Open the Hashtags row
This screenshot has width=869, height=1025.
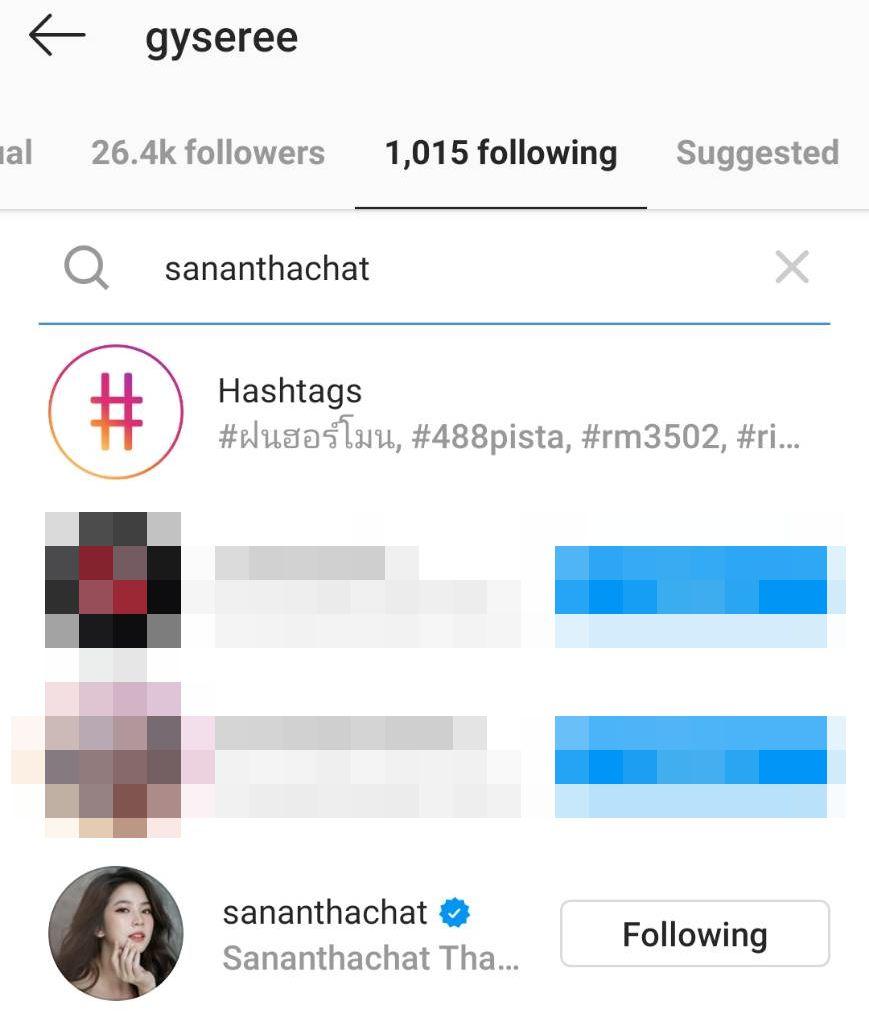pyautogui.click(x=420, y=412)
